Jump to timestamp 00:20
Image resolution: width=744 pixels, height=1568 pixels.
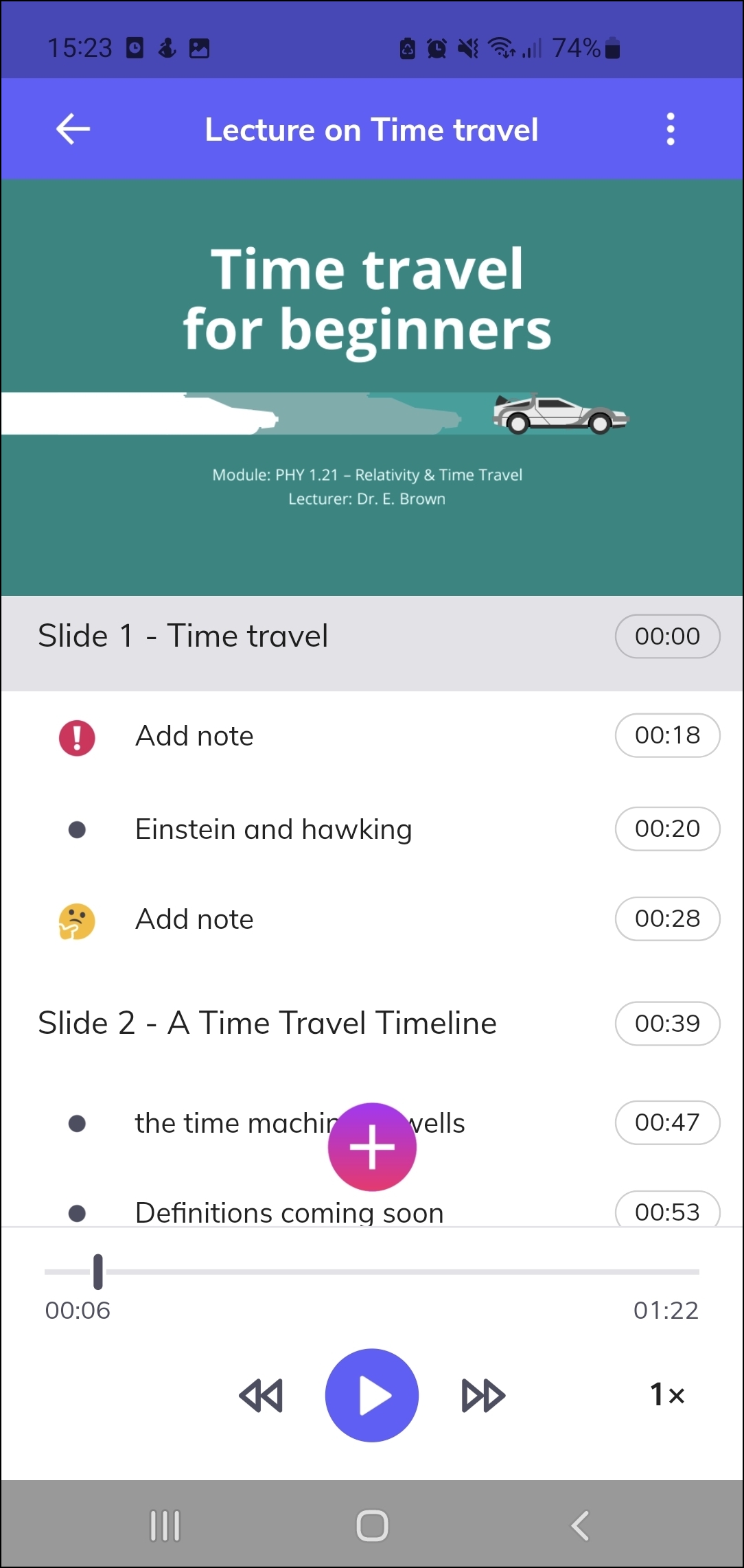tap(666, 829)
